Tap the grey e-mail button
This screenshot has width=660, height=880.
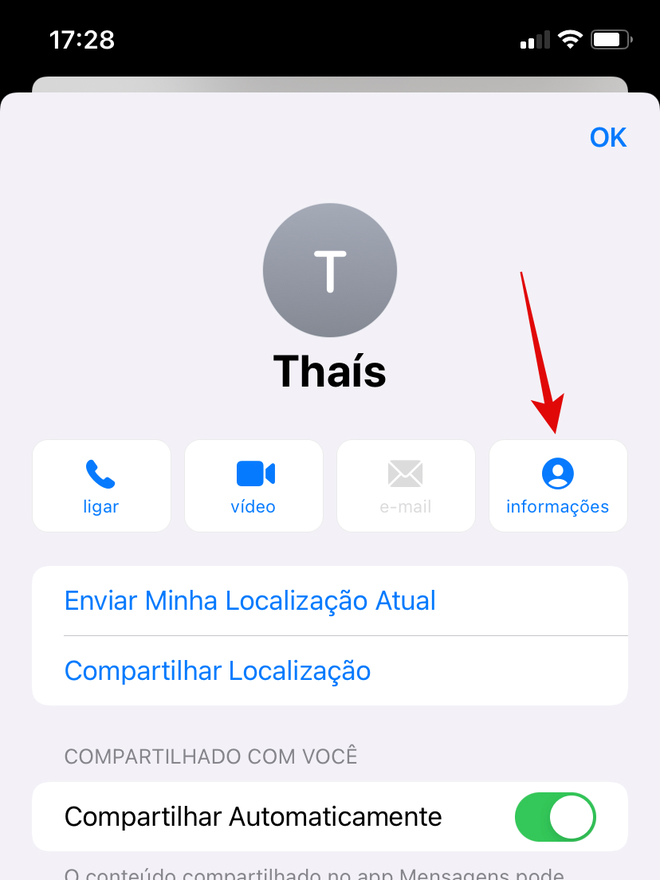coord(405,486)
